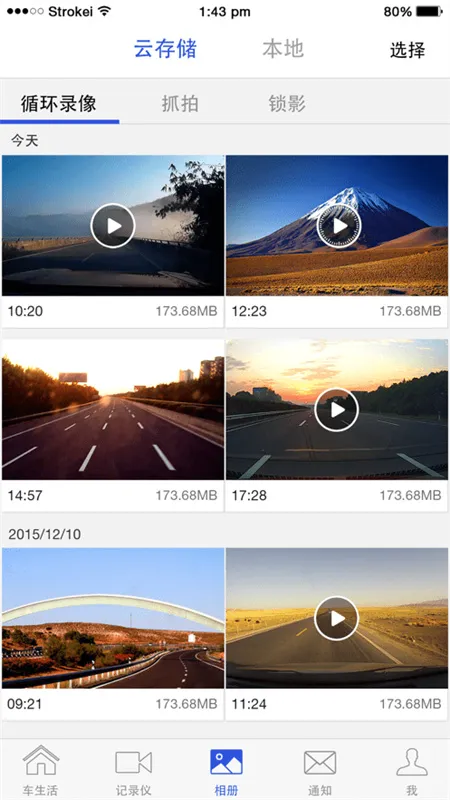450x800 pixels.
Task: Switch to the 抓拍 tab
Action: [x=180, y=104]
